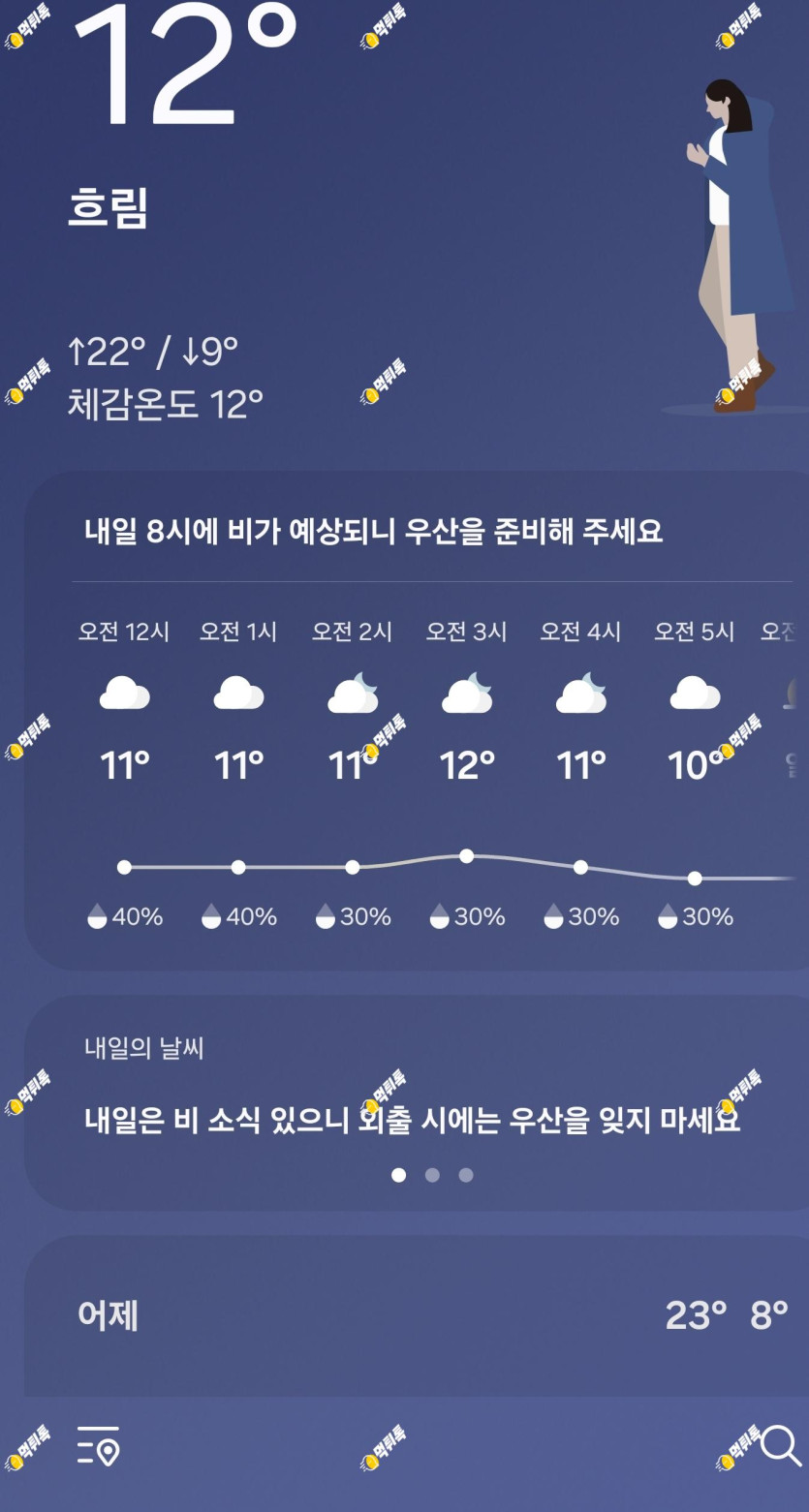Tap the search magnifier icon
This screenshot has height=1512, width=809.
click(x=781, y=1445)
